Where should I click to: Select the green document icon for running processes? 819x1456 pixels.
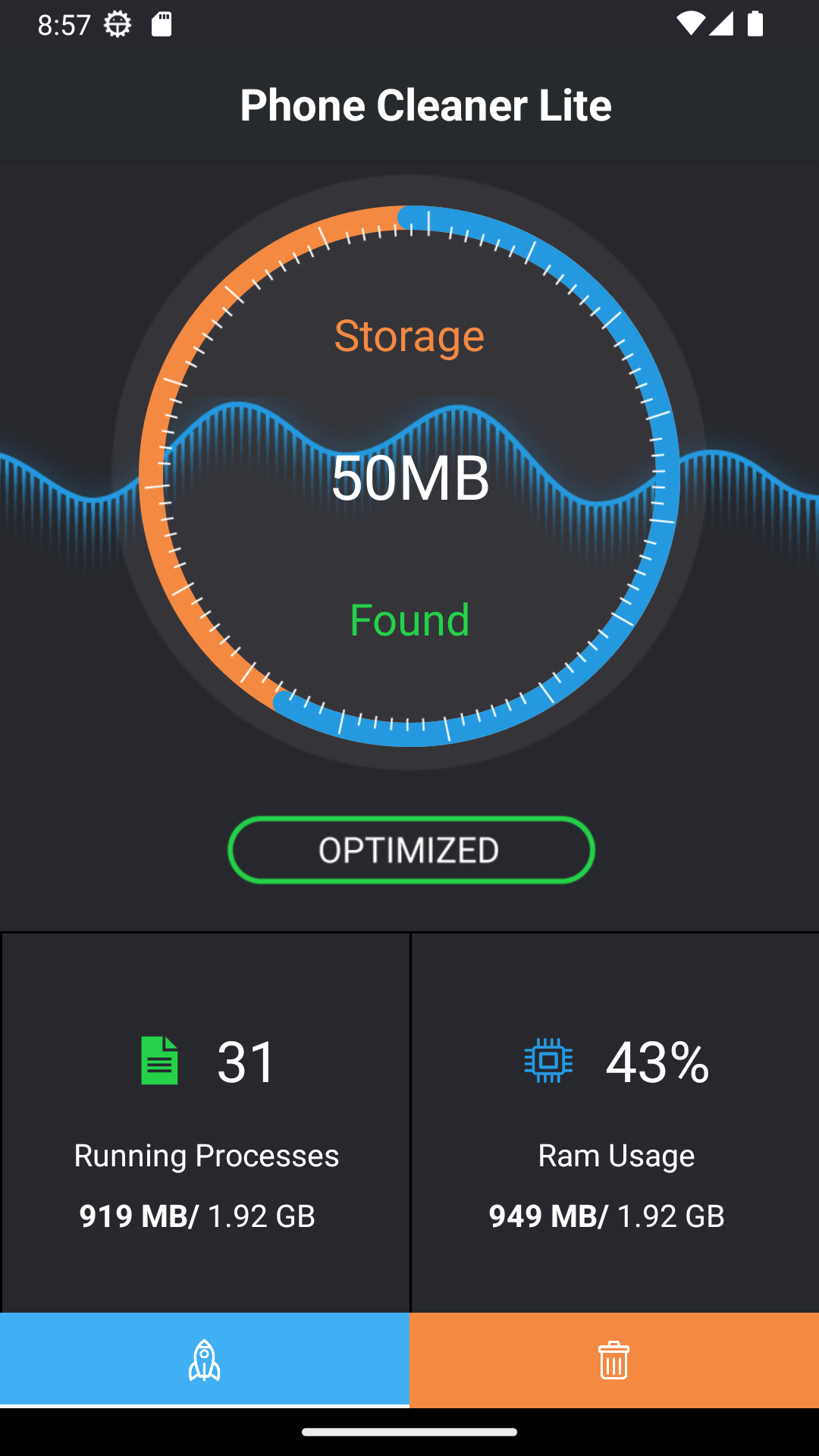pos(159,1061)
